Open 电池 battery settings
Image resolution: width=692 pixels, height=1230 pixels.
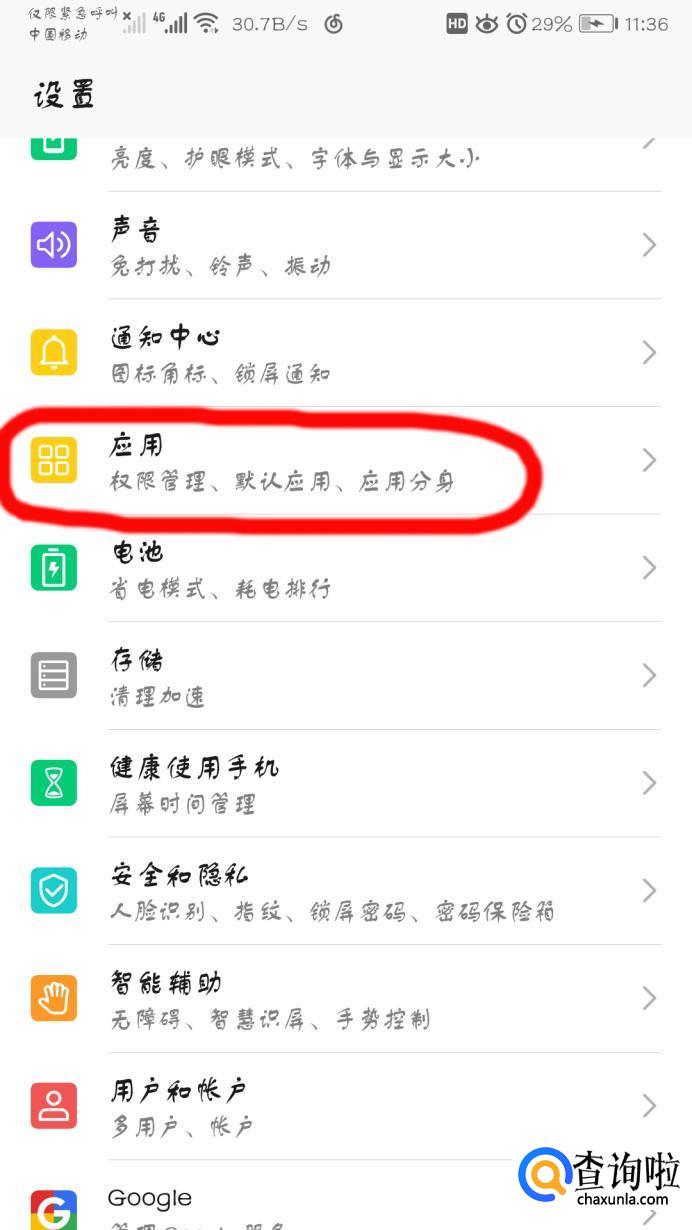pyautogui.click(x=346, y=568)
